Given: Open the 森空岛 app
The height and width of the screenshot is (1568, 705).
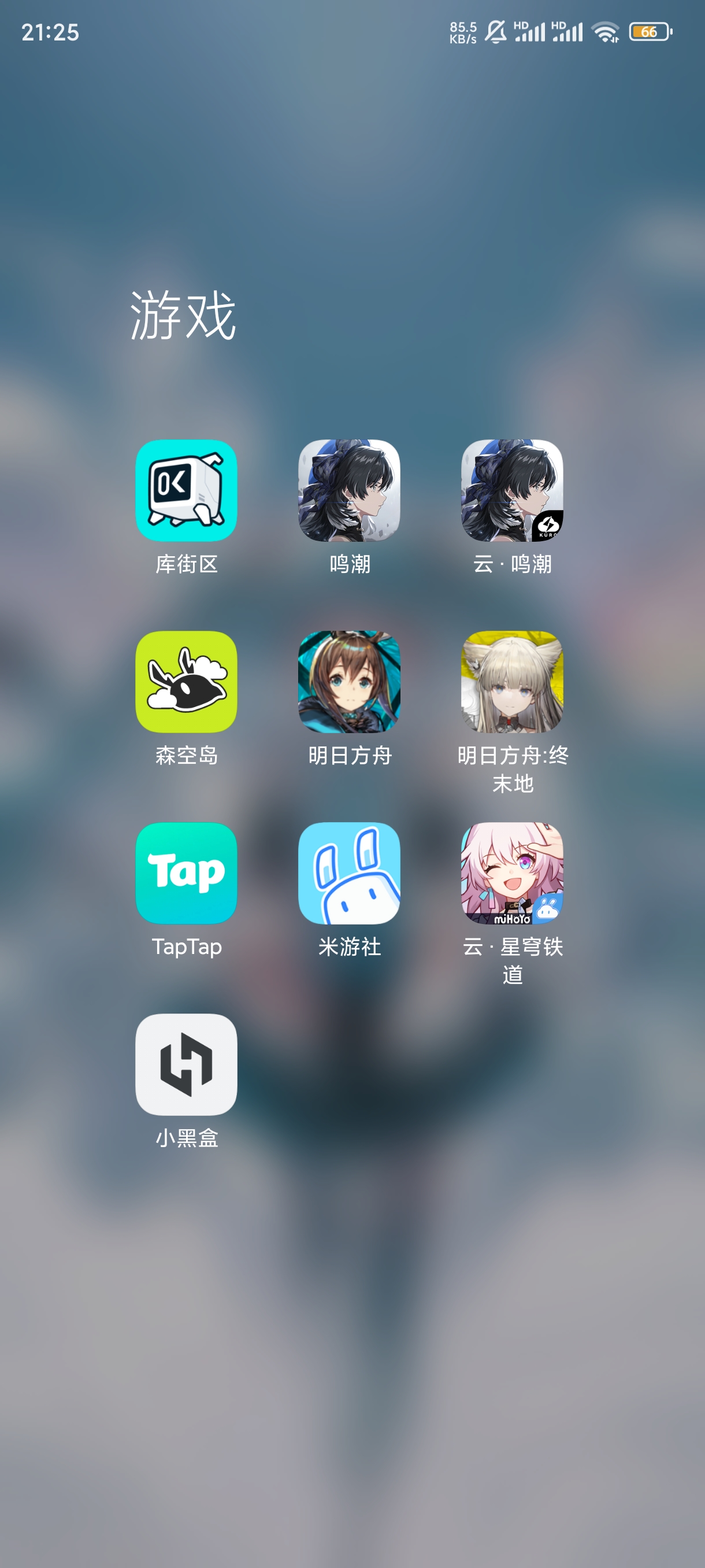Looking at the screenshot, I should click(x=186, y=682).
